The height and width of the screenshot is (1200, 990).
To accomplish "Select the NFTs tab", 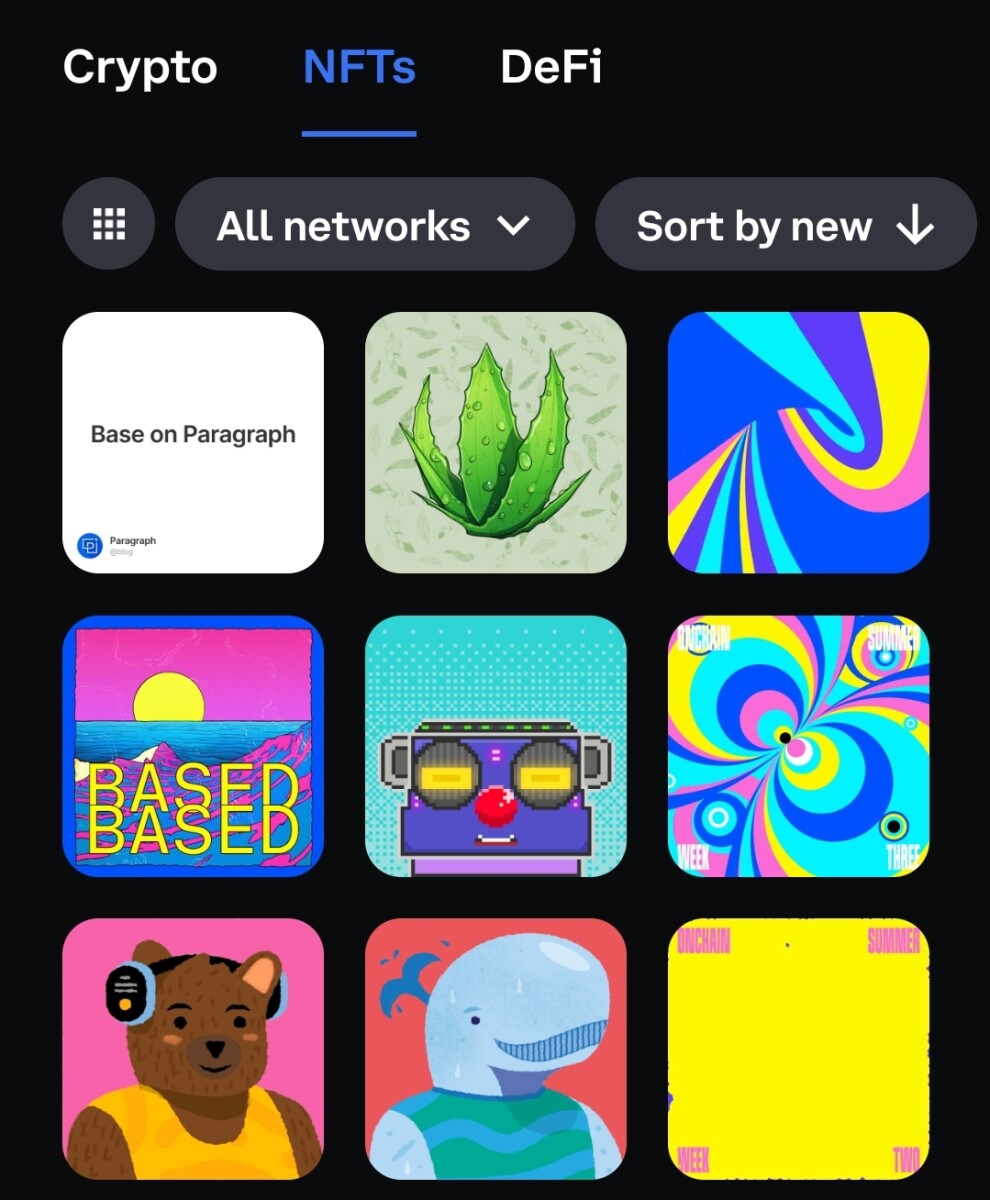I will tap(359, 68).
